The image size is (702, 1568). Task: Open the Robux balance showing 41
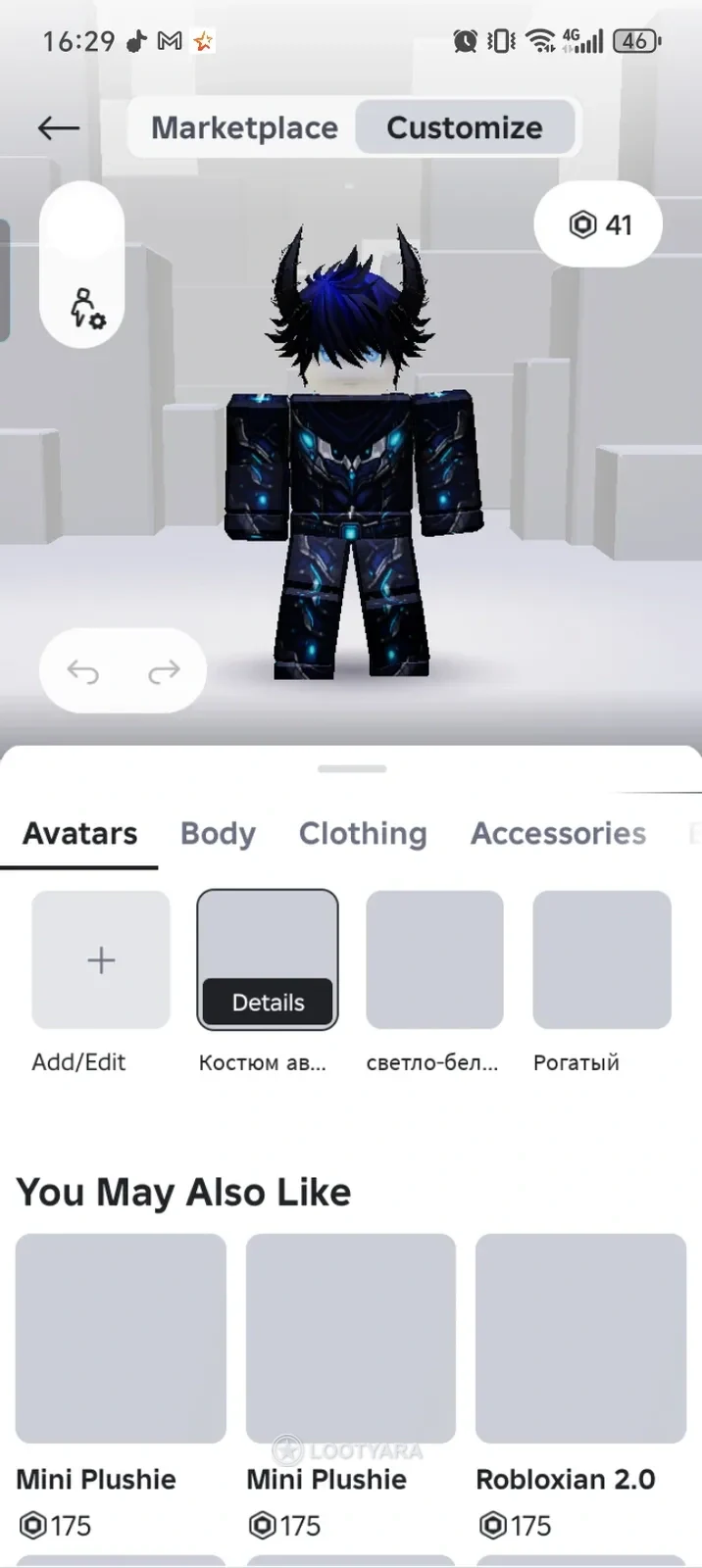coord(598,224)
